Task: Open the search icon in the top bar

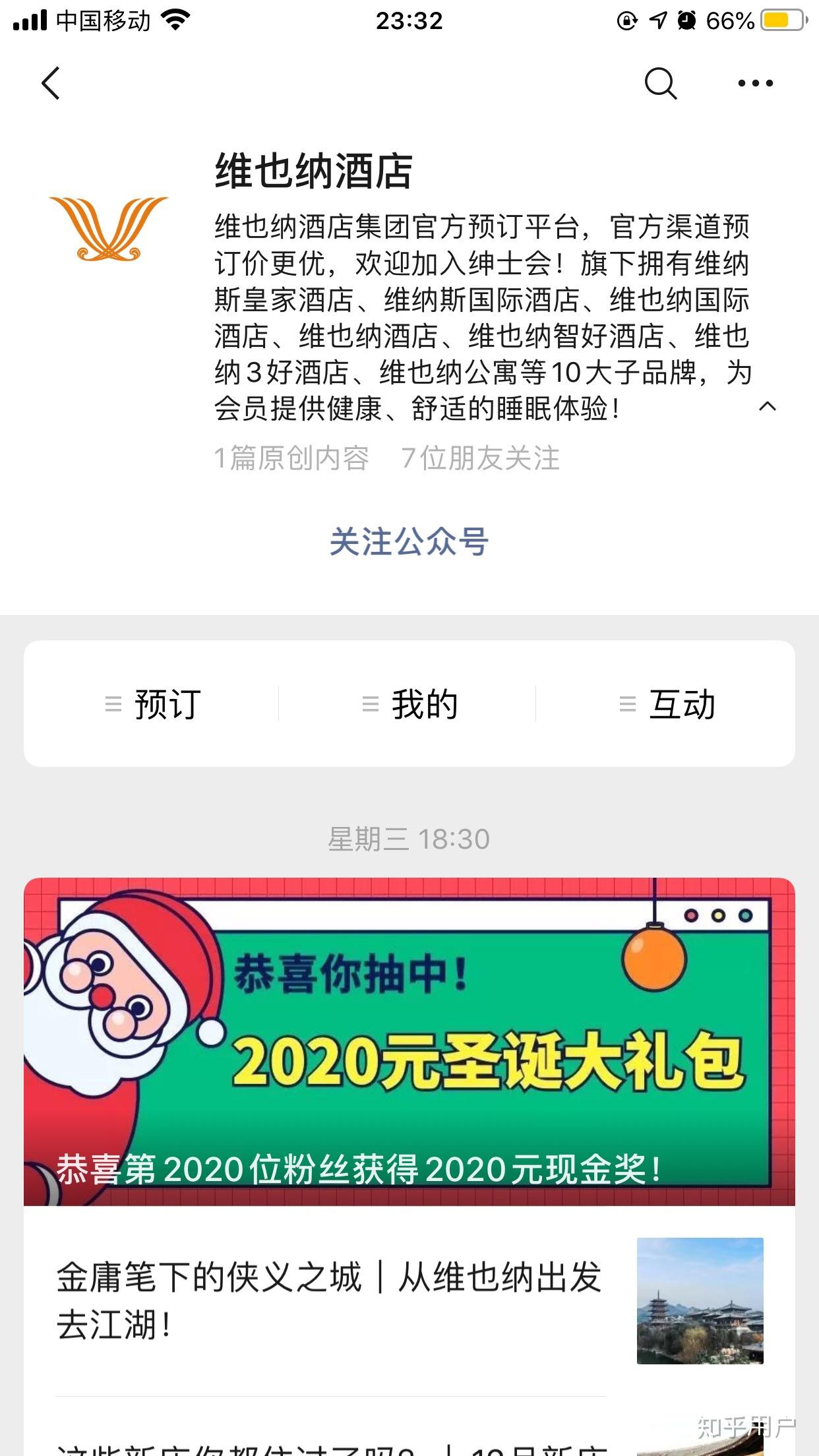Action: click(660, 83)
